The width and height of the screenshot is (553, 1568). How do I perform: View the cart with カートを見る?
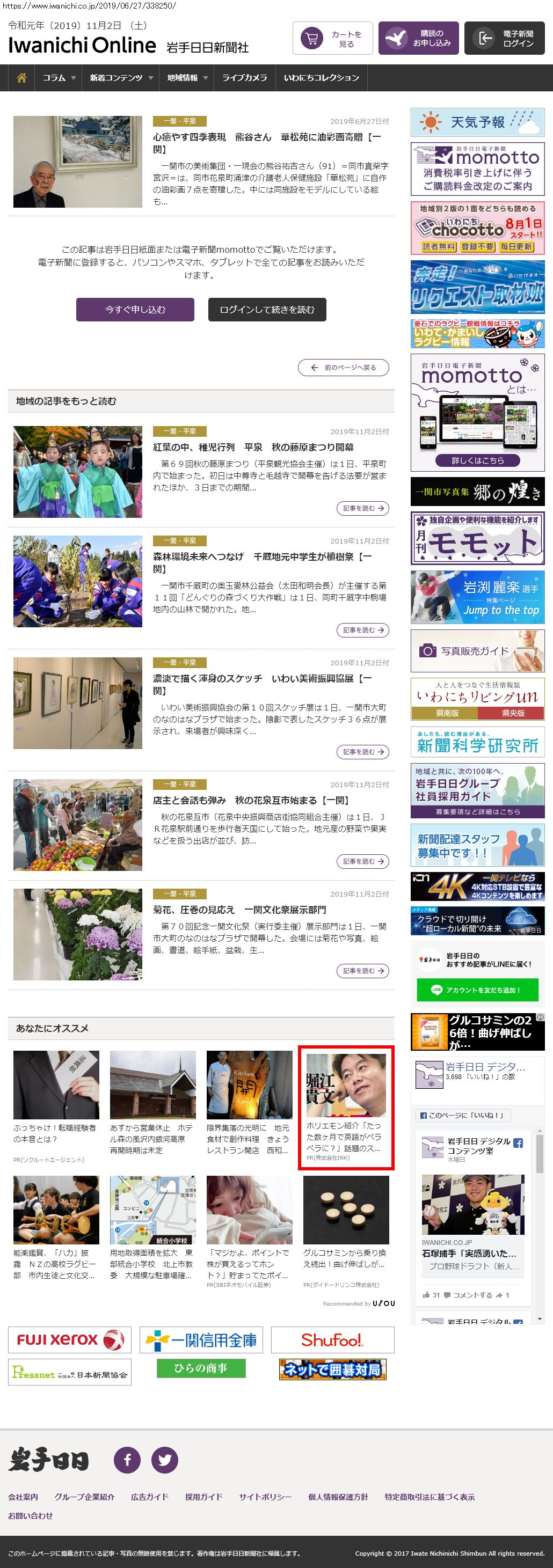(x=332, y=38)
